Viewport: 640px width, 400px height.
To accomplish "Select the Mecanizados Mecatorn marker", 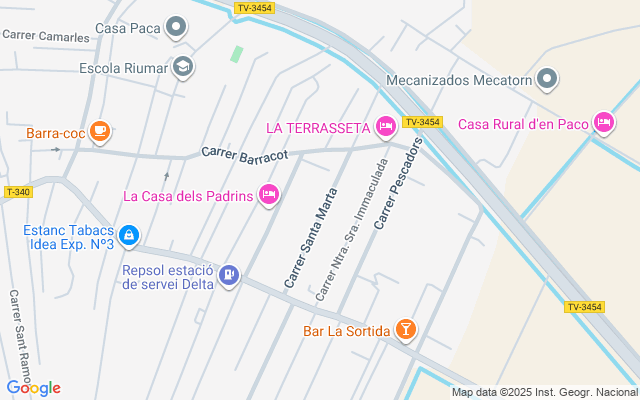I will tap(547, 78).
